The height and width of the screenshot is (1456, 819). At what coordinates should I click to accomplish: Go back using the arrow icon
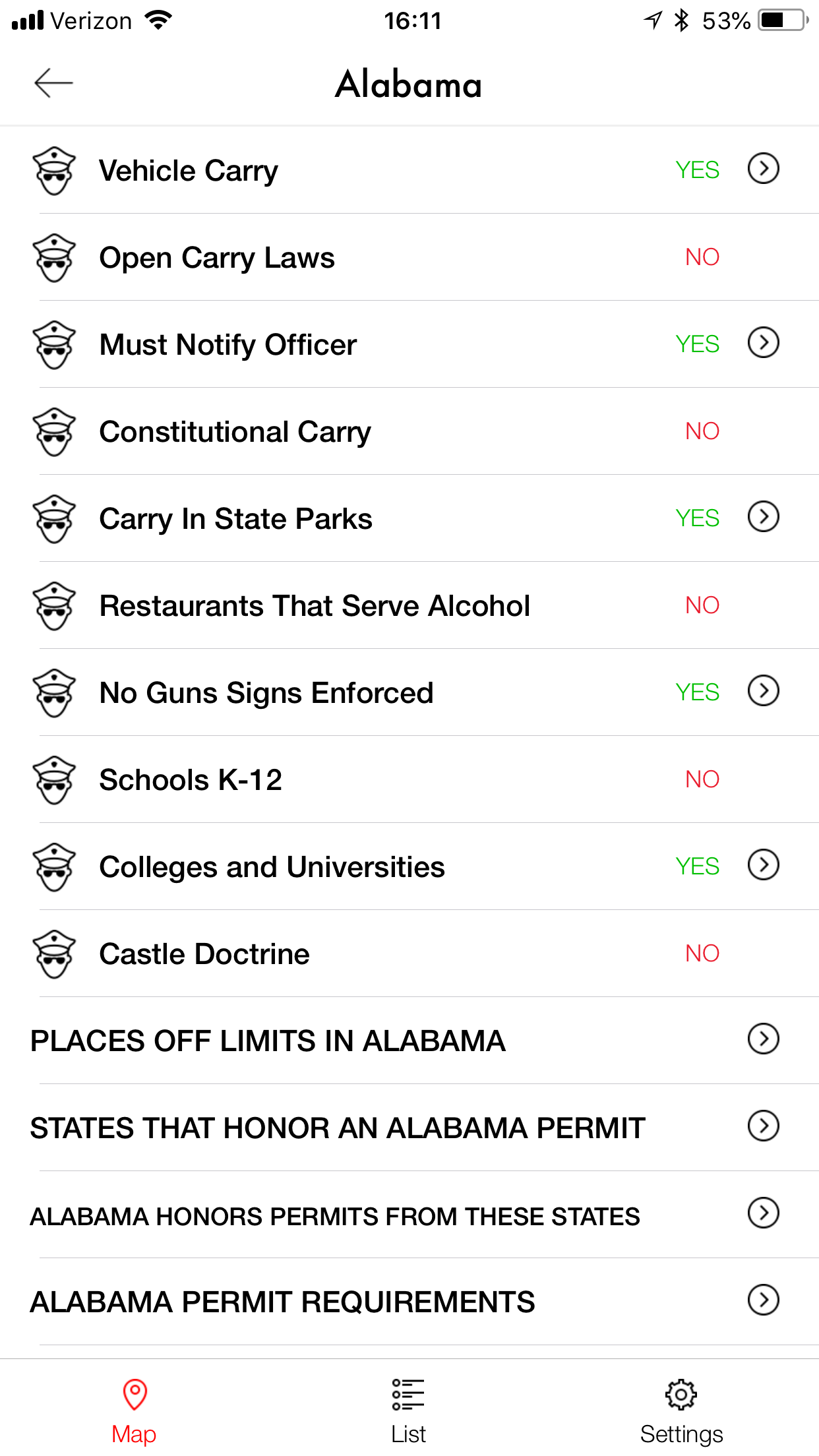(53, 83)
